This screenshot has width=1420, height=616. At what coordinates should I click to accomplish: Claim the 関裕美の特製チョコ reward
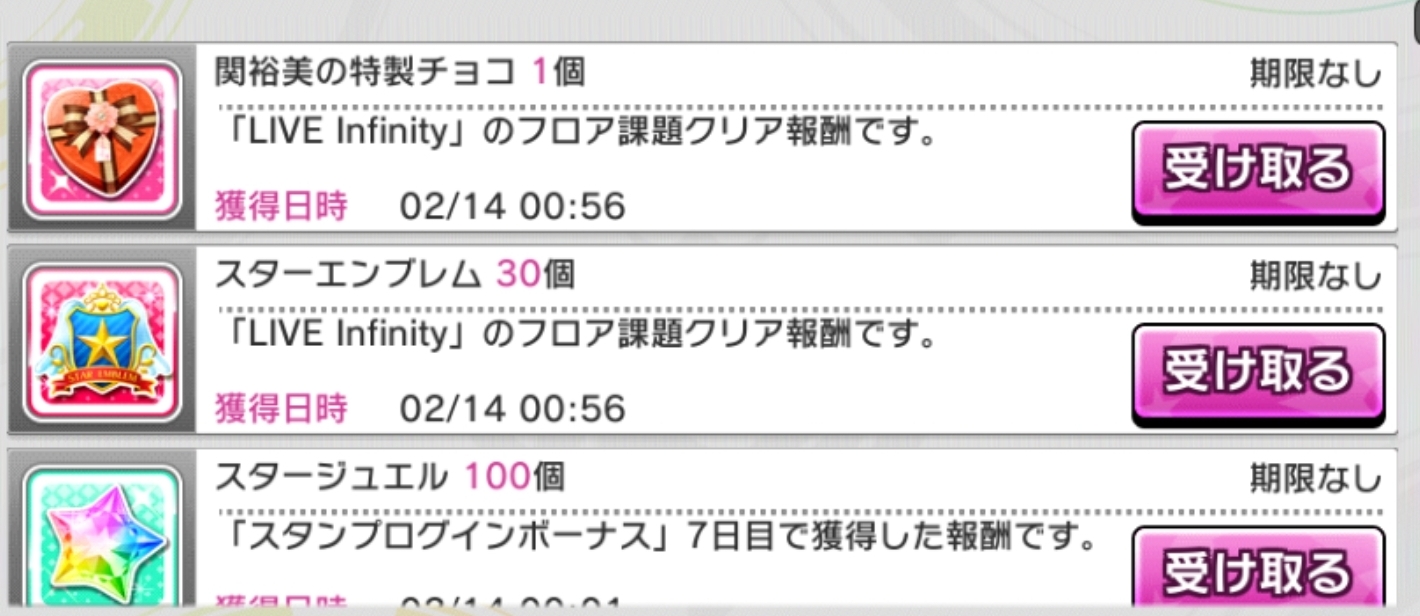click(1258, 171)
